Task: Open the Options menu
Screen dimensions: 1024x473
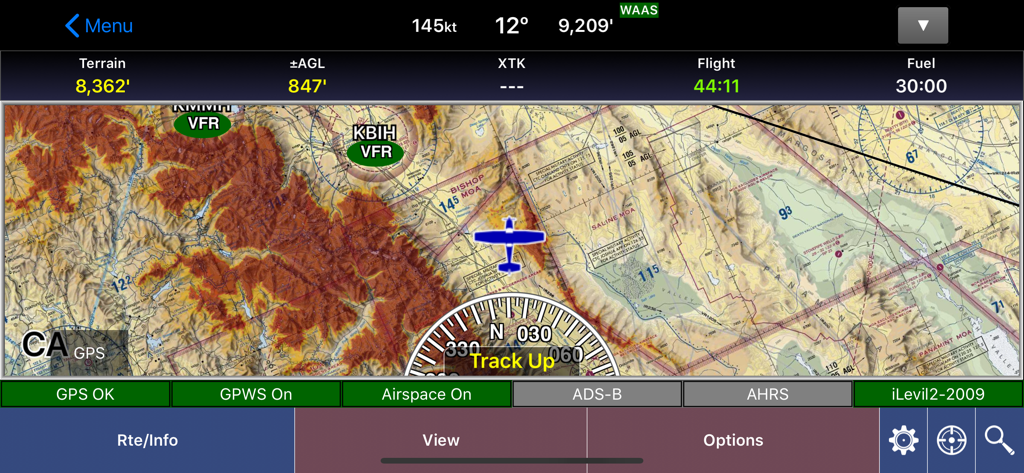Action: pyautogui.click(x=733, y=440)
